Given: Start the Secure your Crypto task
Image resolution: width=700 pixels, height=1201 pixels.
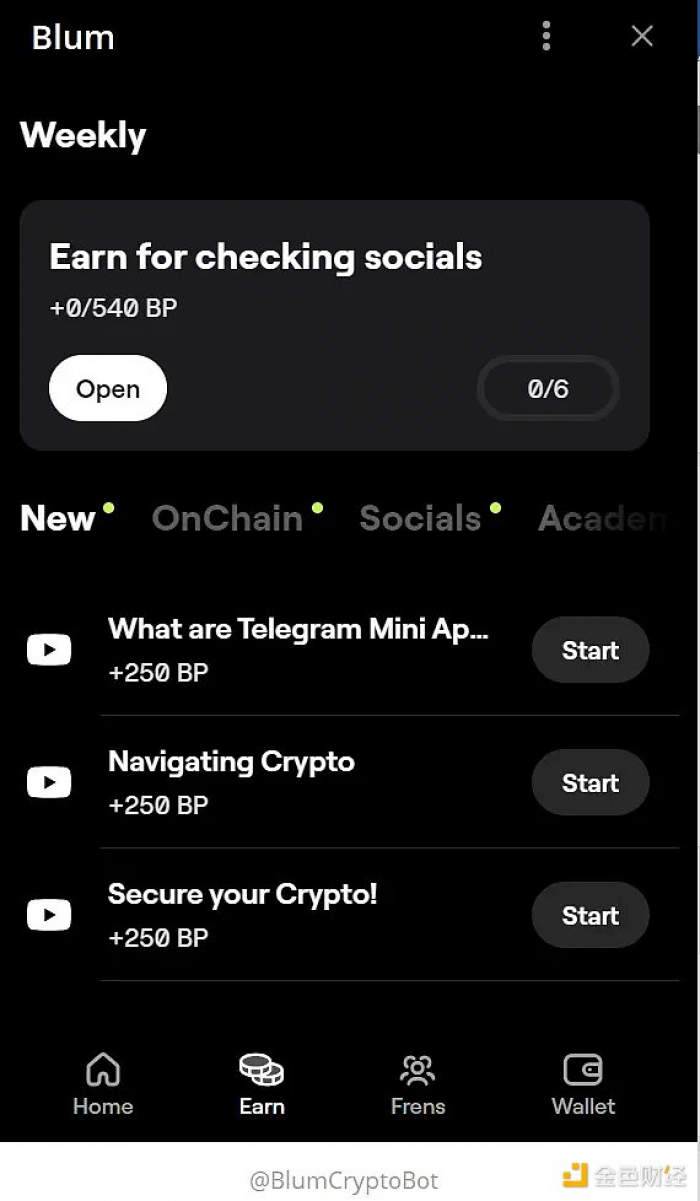Looking at the screenshot, I should (590, 915).
